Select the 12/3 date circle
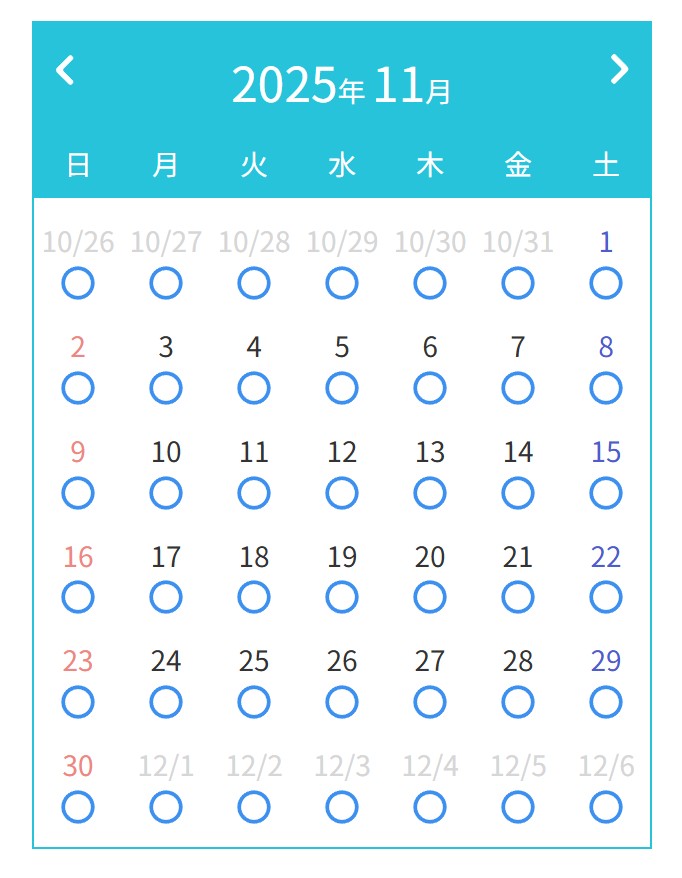682x878 pixels. click(x=342, y=806)
